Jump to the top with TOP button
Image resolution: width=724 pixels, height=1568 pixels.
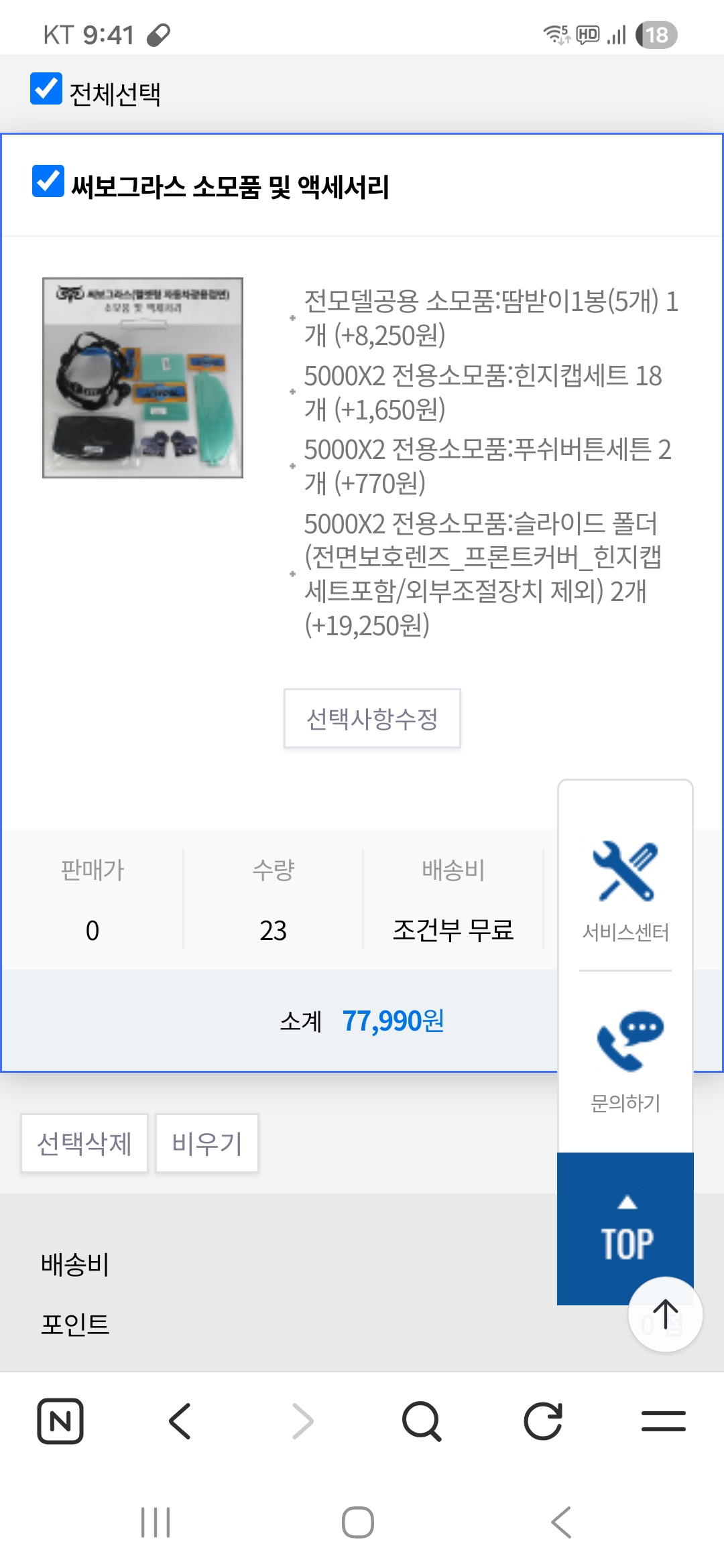(x=625, y=1229)
